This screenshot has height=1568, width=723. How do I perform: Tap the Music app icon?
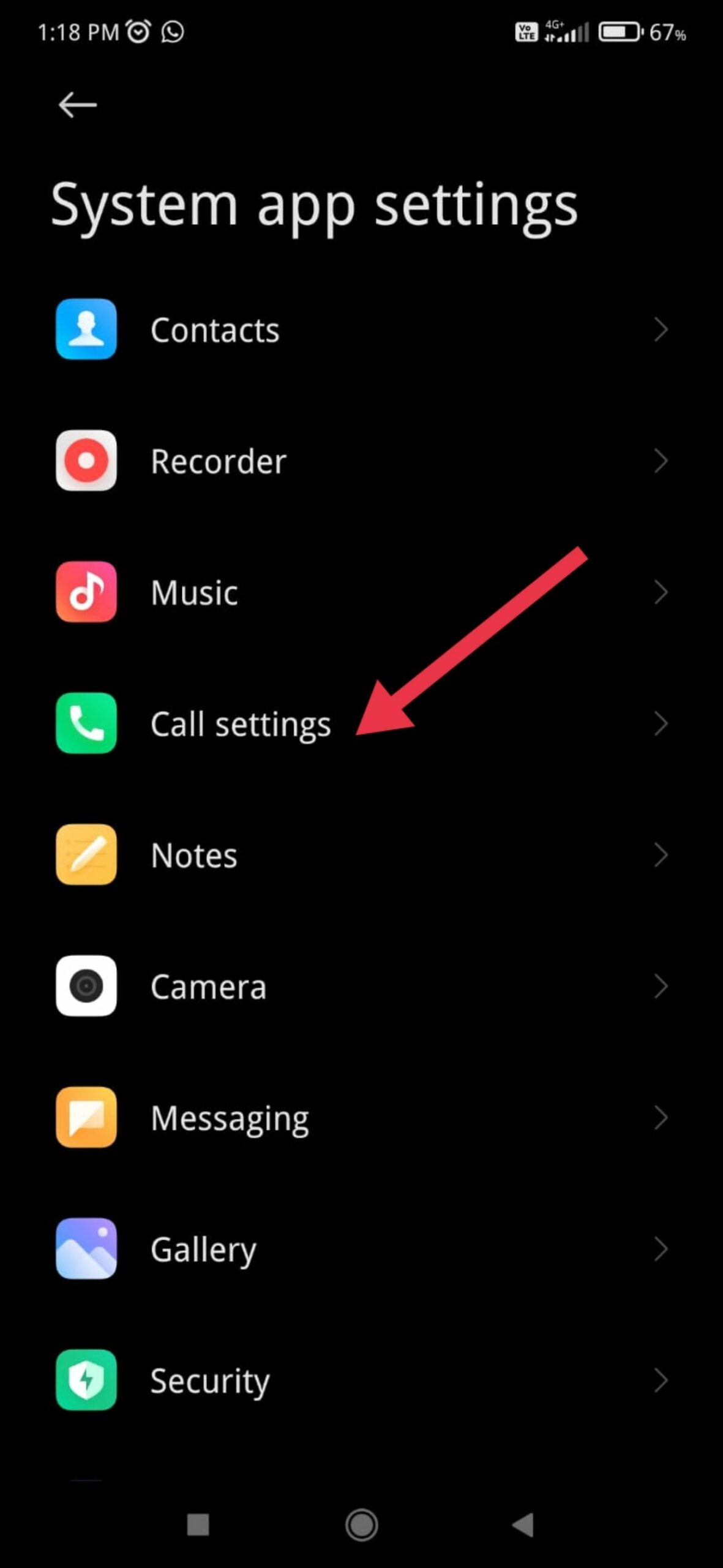point(86,591)
